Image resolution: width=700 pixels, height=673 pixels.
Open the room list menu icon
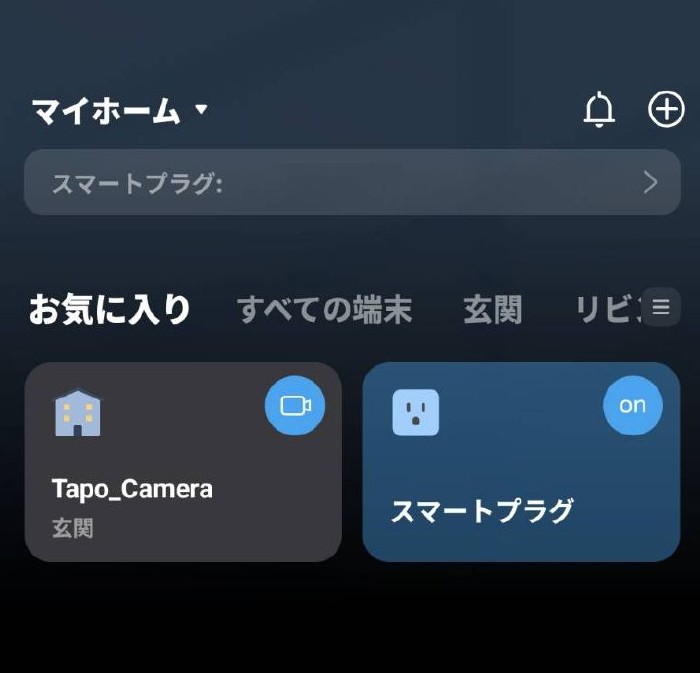click(661, 308)
